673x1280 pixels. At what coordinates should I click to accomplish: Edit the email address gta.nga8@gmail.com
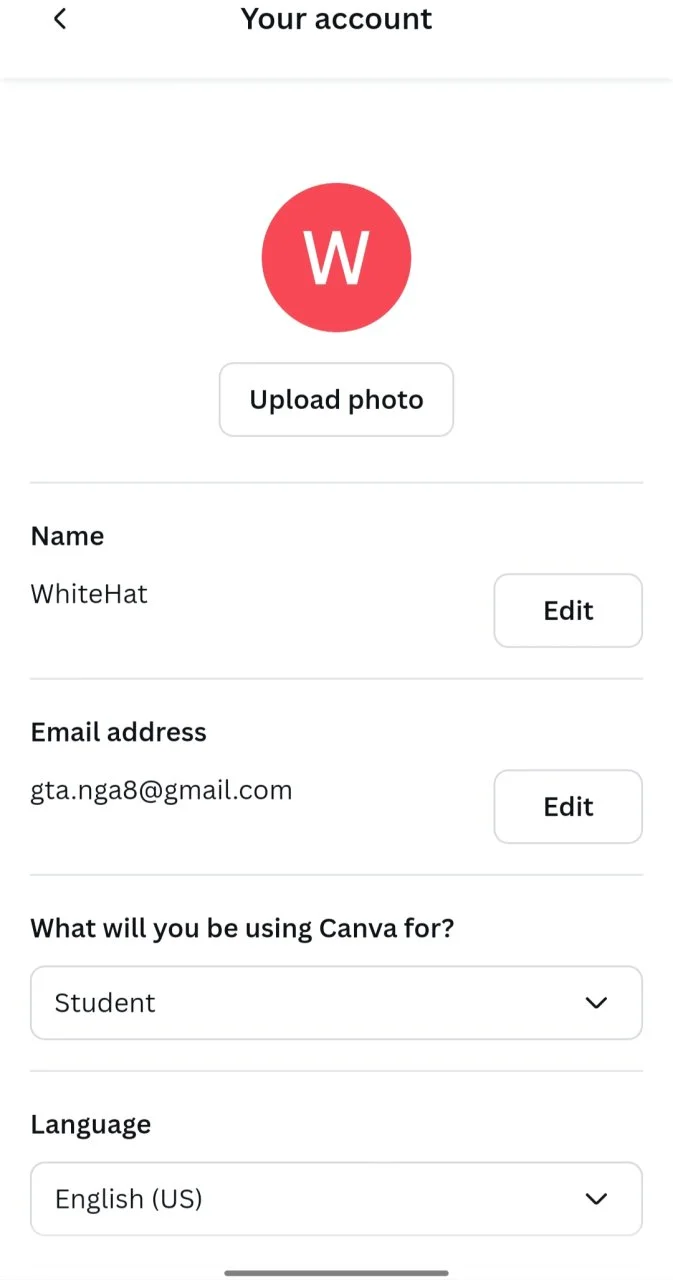(568, 807)
